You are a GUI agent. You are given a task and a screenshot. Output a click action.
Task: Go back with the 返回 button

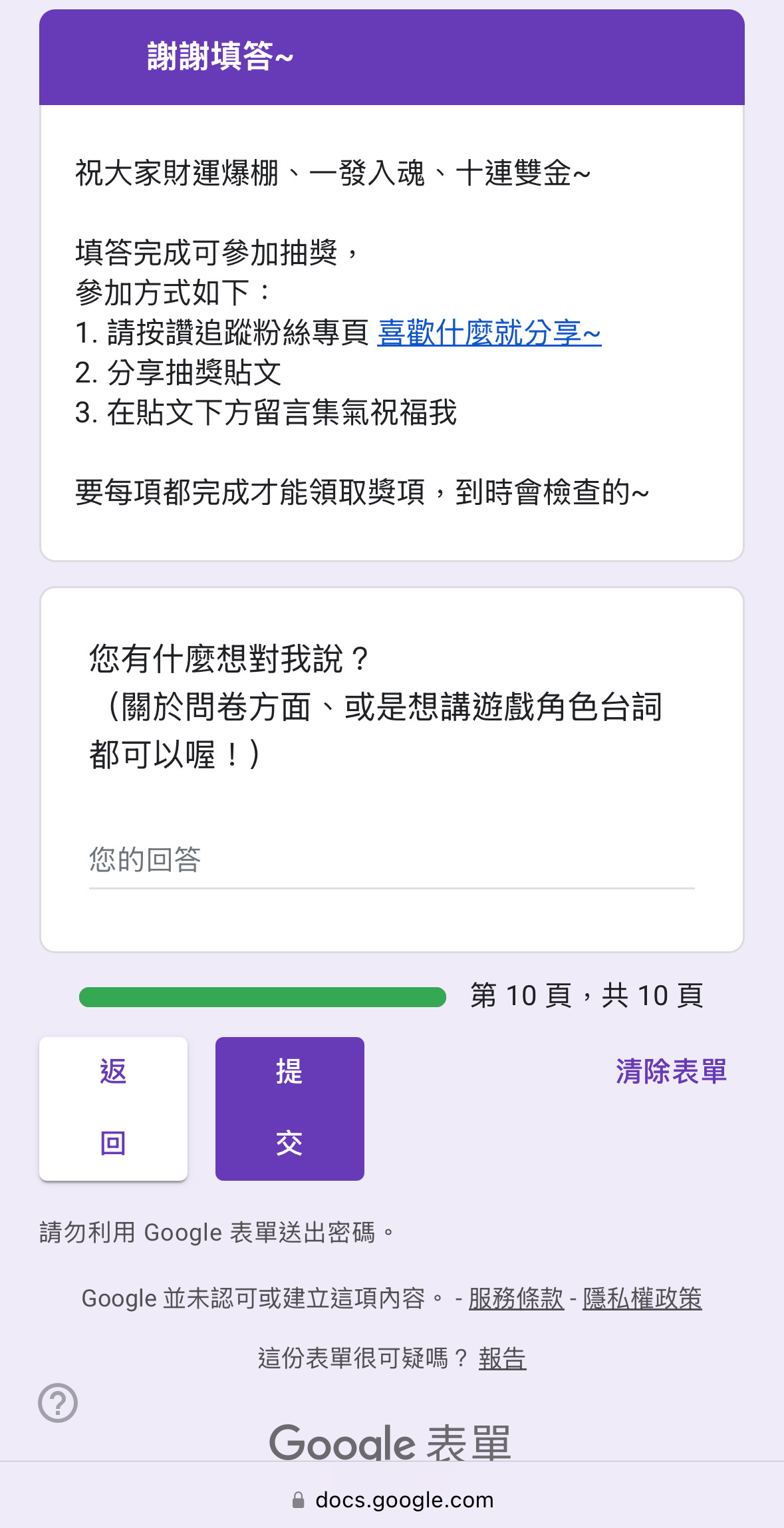click(113, 1108)
